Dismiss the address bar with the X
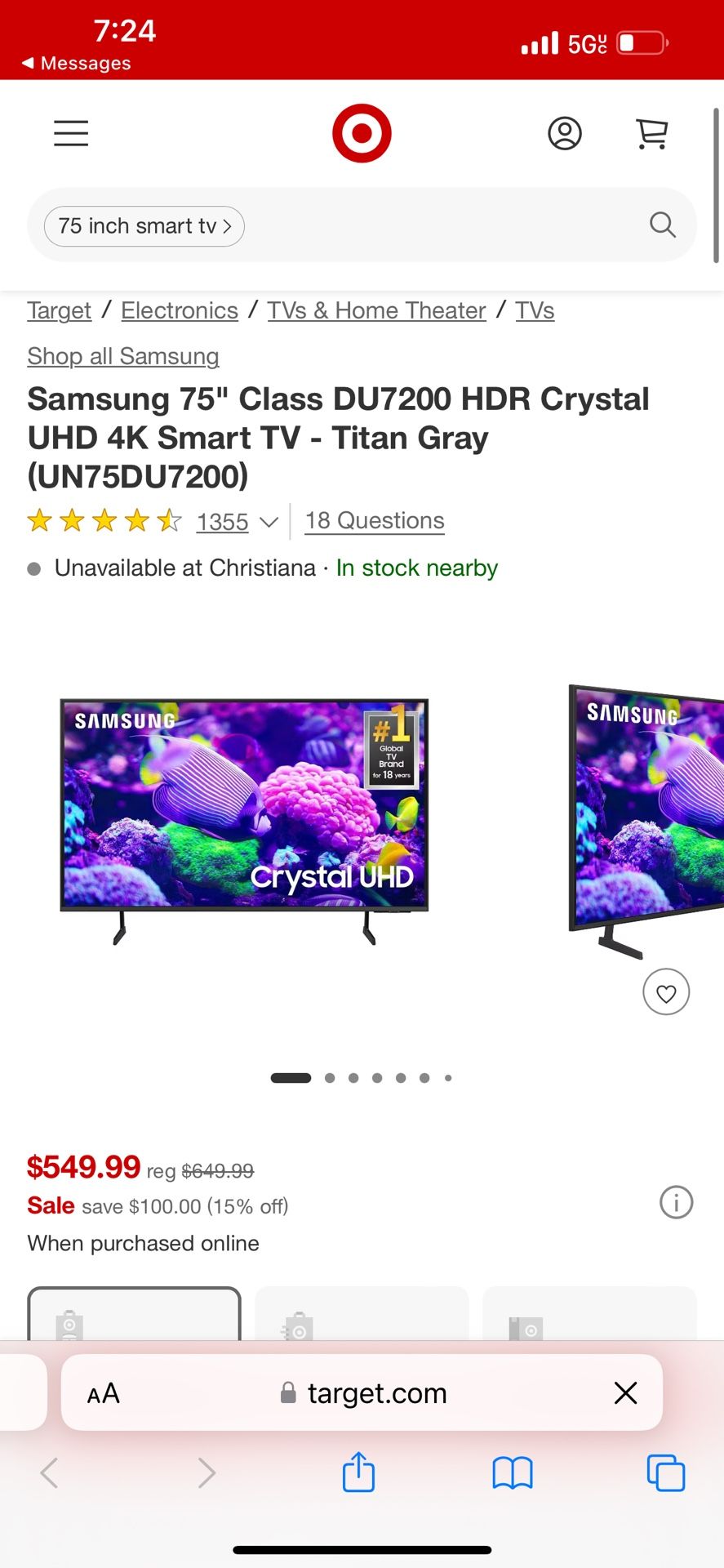This screenshot has width=724, height=1568. coord(625,1392)
